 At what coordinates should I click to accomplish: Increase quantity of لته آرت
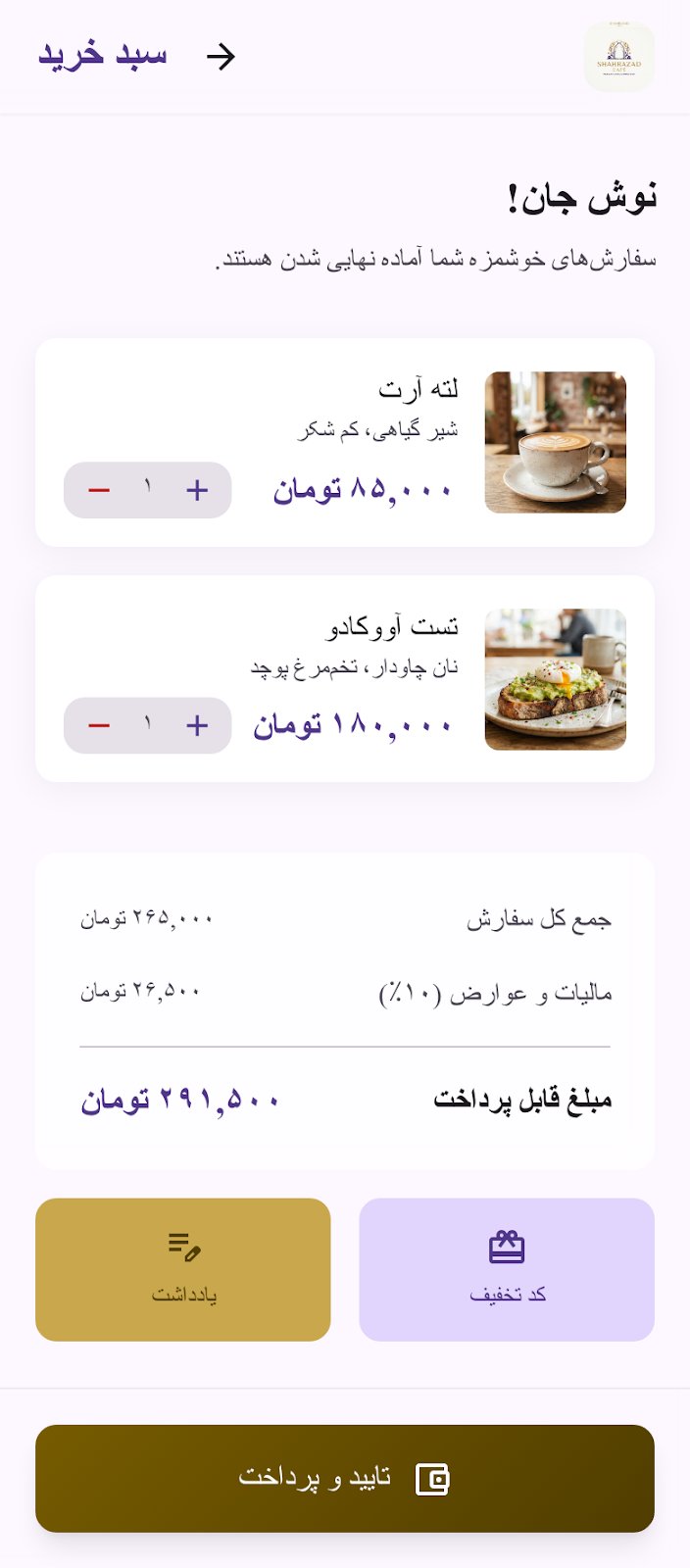click(197, 490)
